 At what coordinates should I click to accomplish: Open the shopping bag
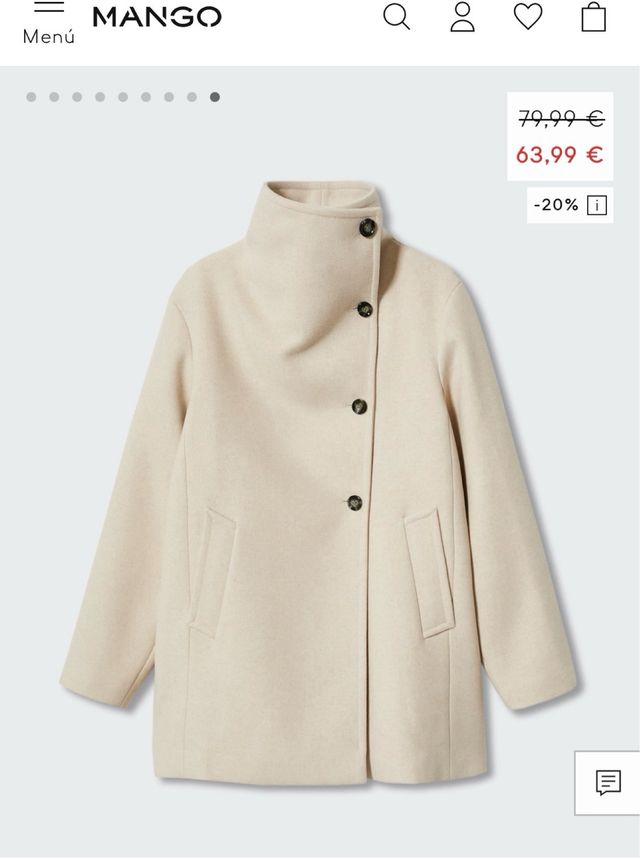pyautogui.click(x=594, y=16)
